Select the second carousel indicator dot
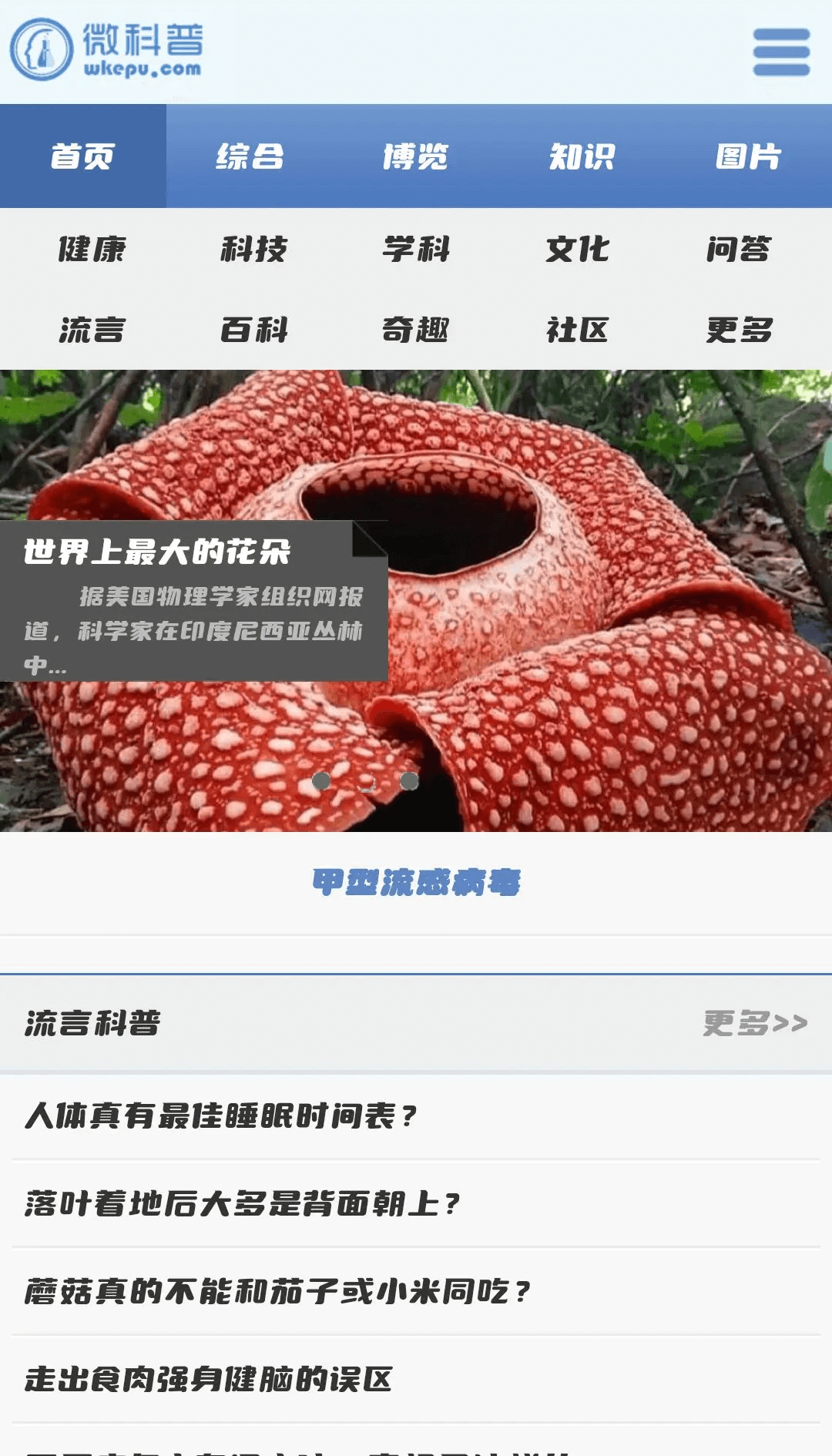The width and height of the screenshot is (832, 1456). pyautogui.click(x=366, y=780)
